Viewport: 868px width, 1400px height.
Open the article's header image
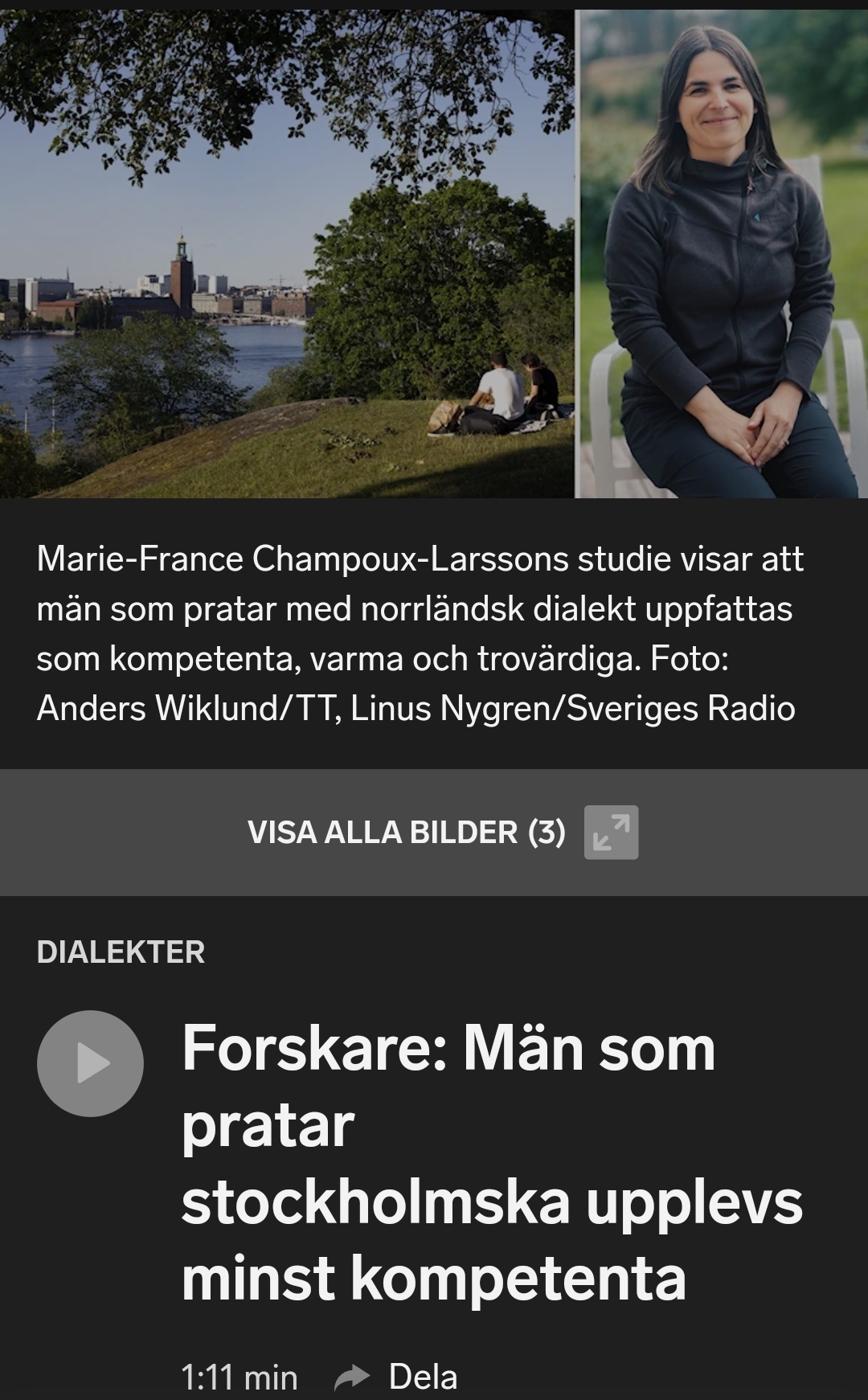434,253
